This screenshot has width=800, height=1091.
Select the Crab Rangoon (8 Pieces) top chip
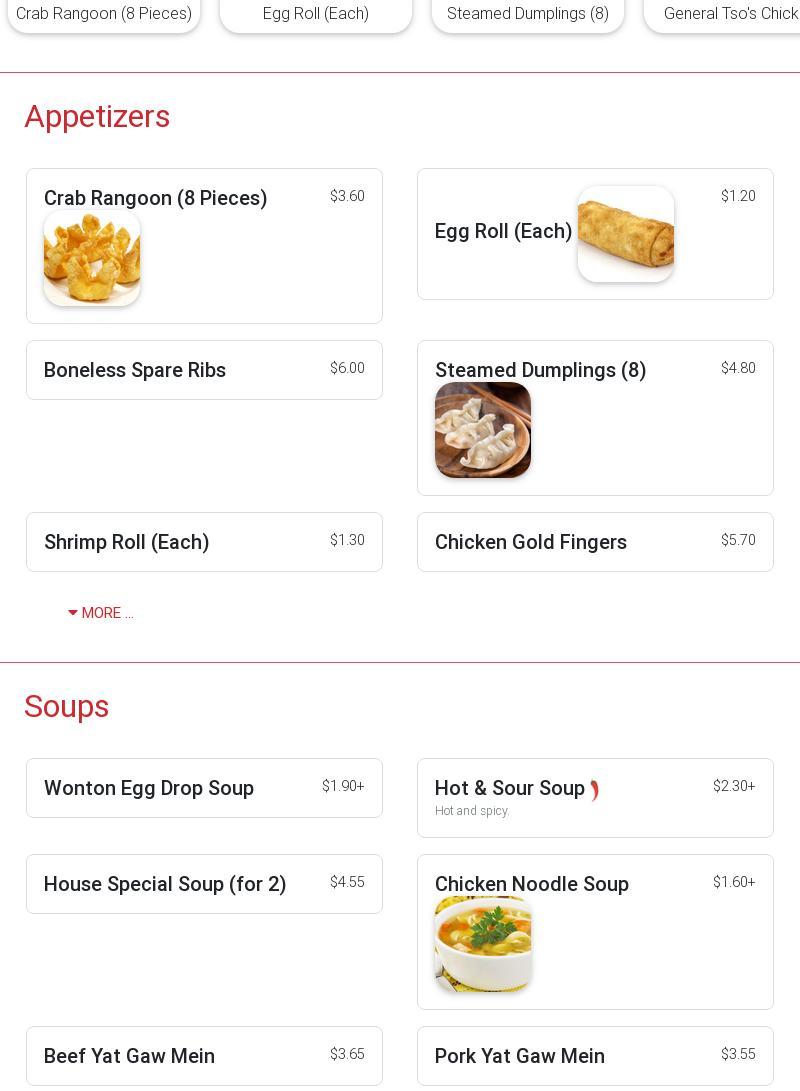(104, 14)
